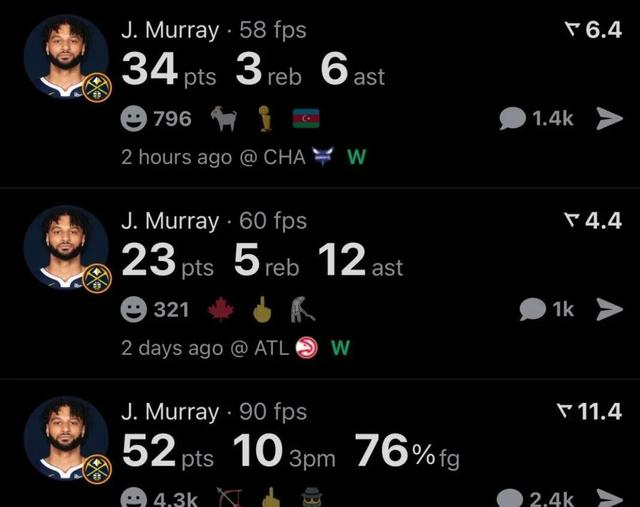Open the 52 pts, 10 3pm game card
Image resolution: width=640 pixels, height=507 pixels.
point(320,452)
